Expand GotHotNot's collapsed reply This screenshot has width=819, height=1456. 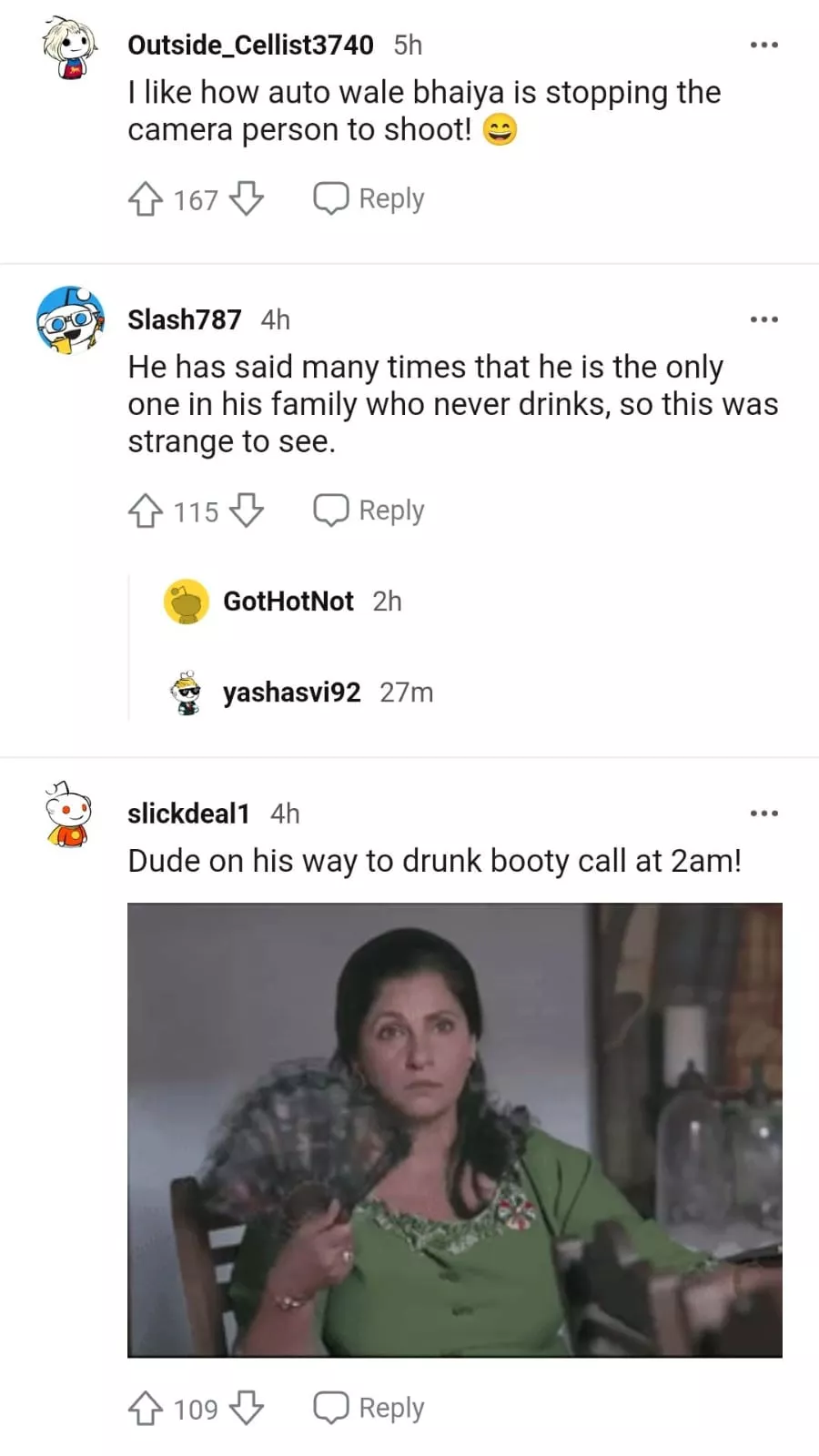click(288, 602)
